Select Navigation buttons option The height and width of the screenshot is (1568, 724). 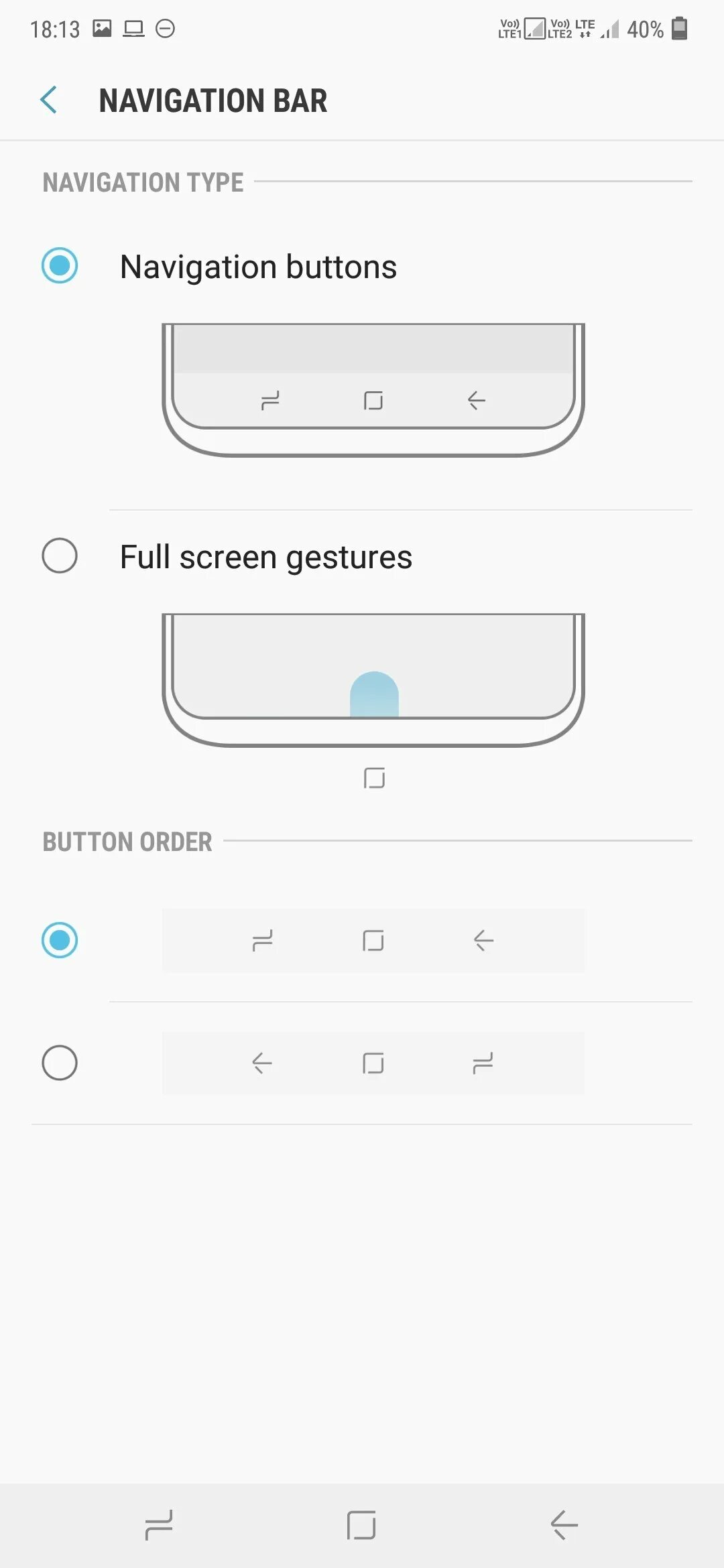[x=60, y=266]
